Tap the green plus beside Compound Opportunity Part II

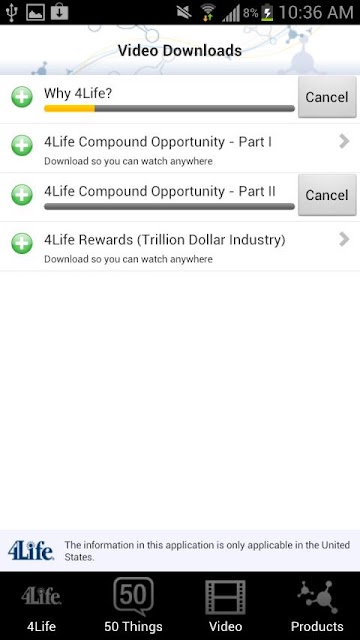point(22,195)
